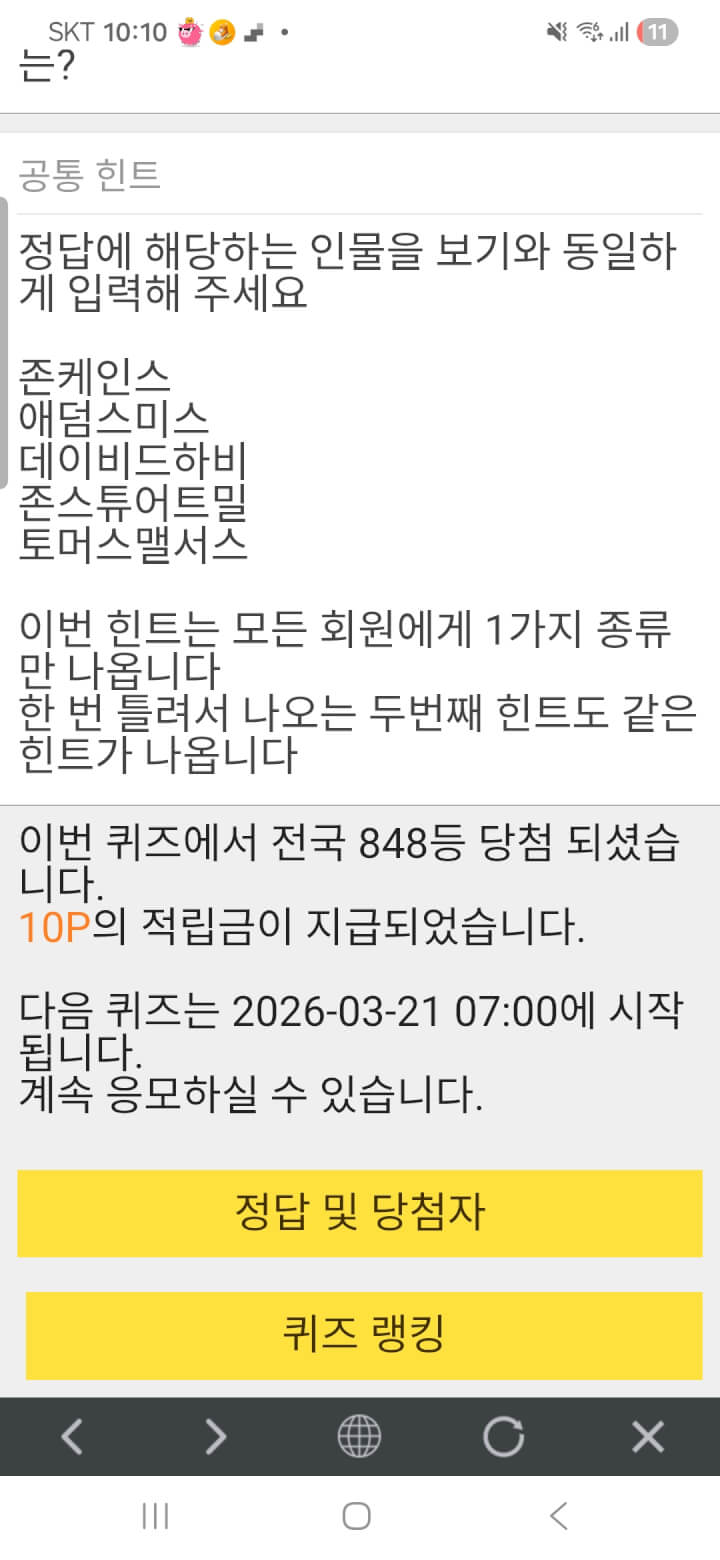Open page in browser via globe icon
720x1560 pixels.
pyautogui.click(x=359, y=1437)
